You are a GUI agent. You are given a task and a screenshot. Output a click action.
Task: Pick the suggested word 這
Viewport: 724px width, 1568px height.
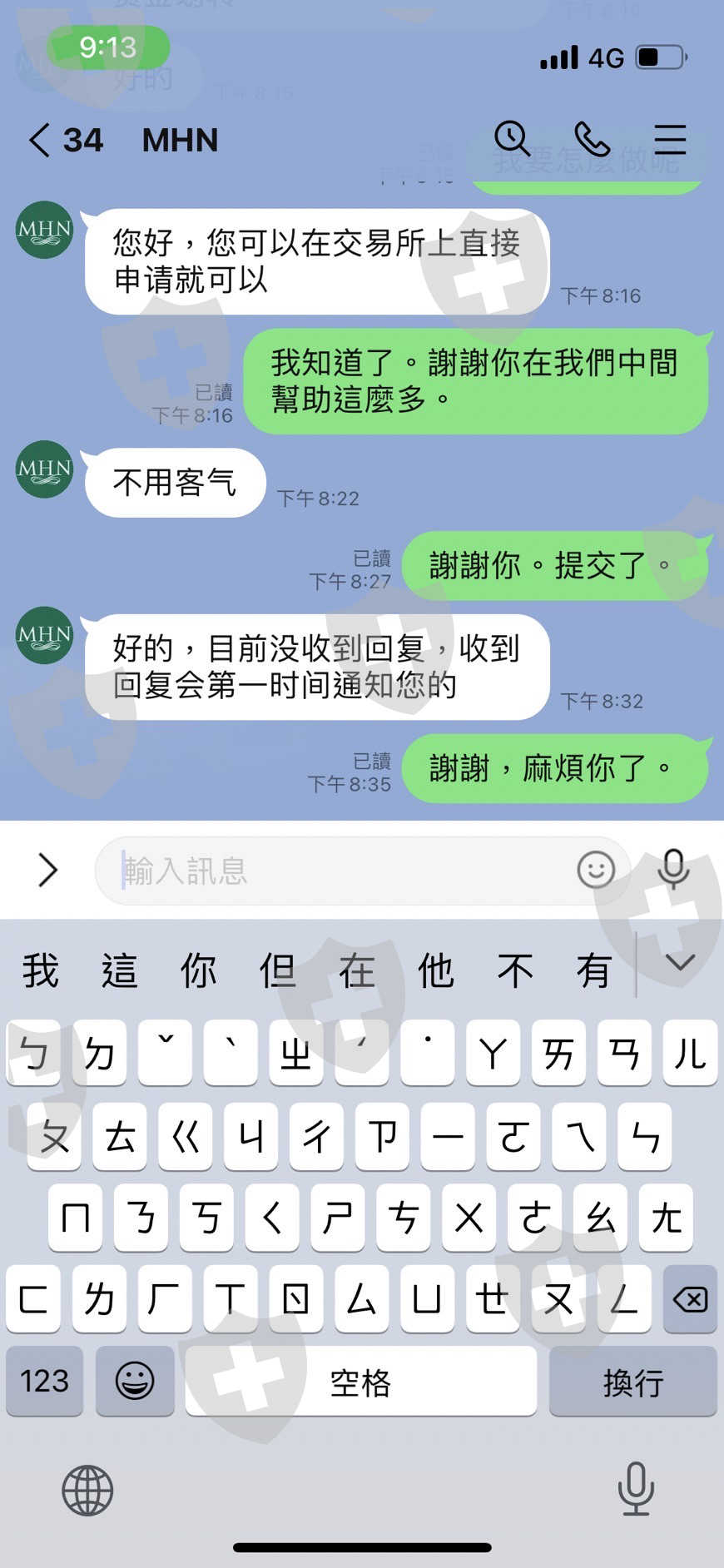[120, 970]
